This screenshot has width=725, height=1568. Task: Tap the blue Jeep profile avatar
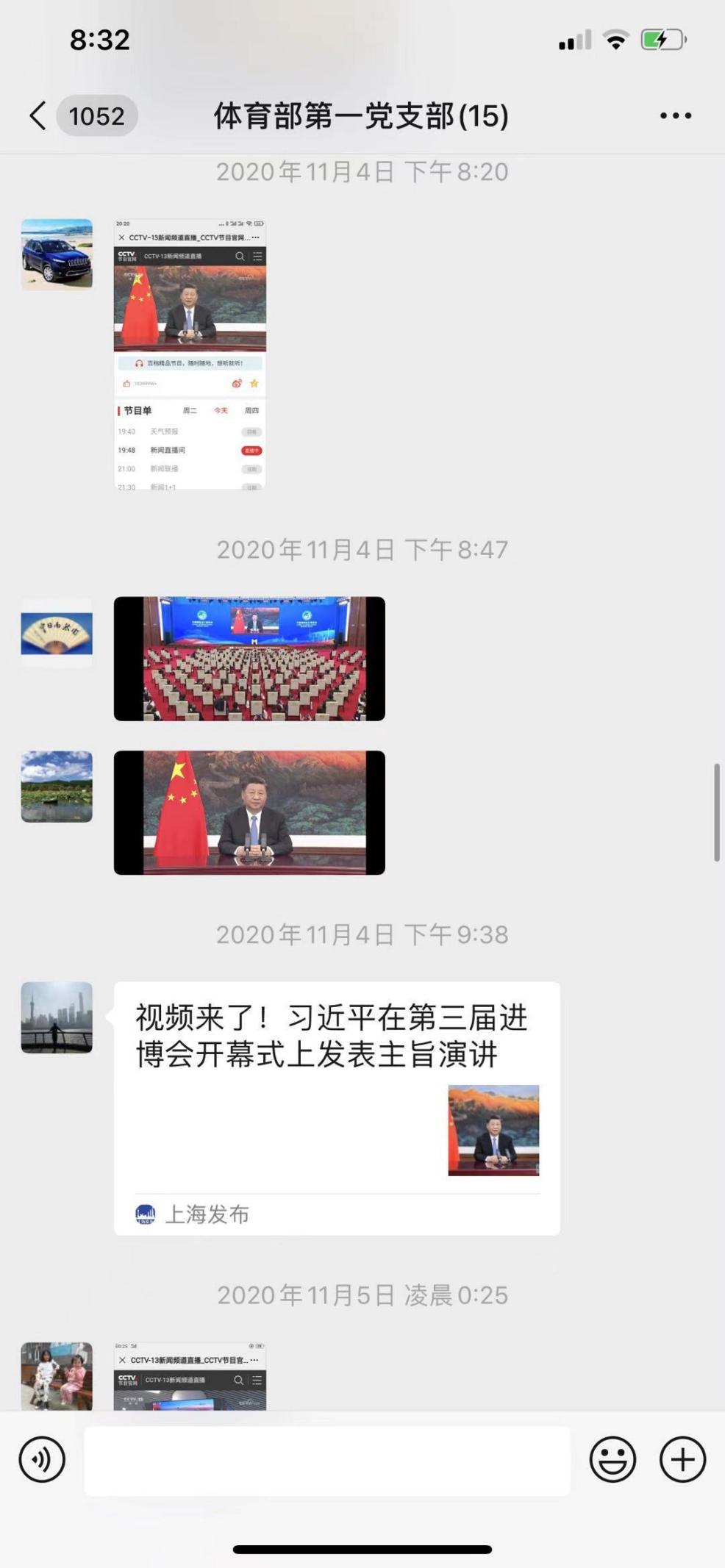(x=57, y=254)
